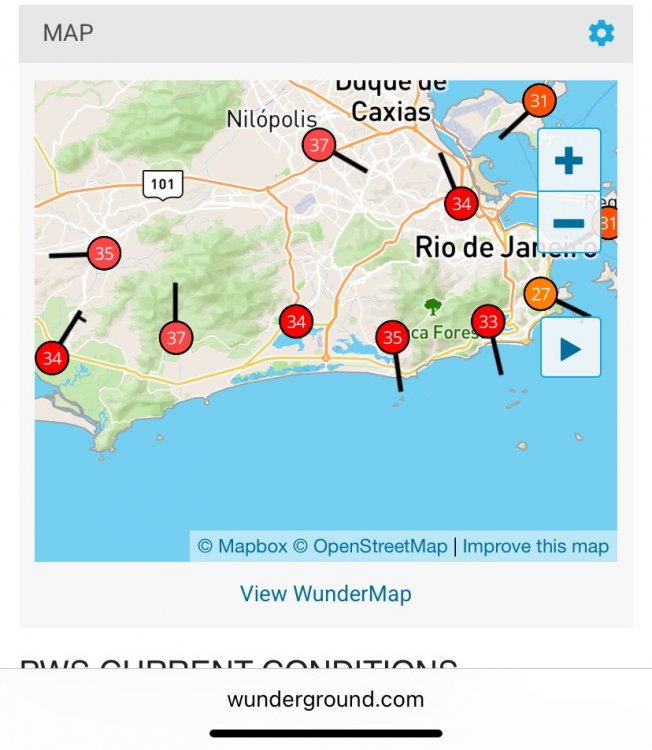Play the map animation
The height and width of the screenshot is (750, 652).
pos(570,348)
